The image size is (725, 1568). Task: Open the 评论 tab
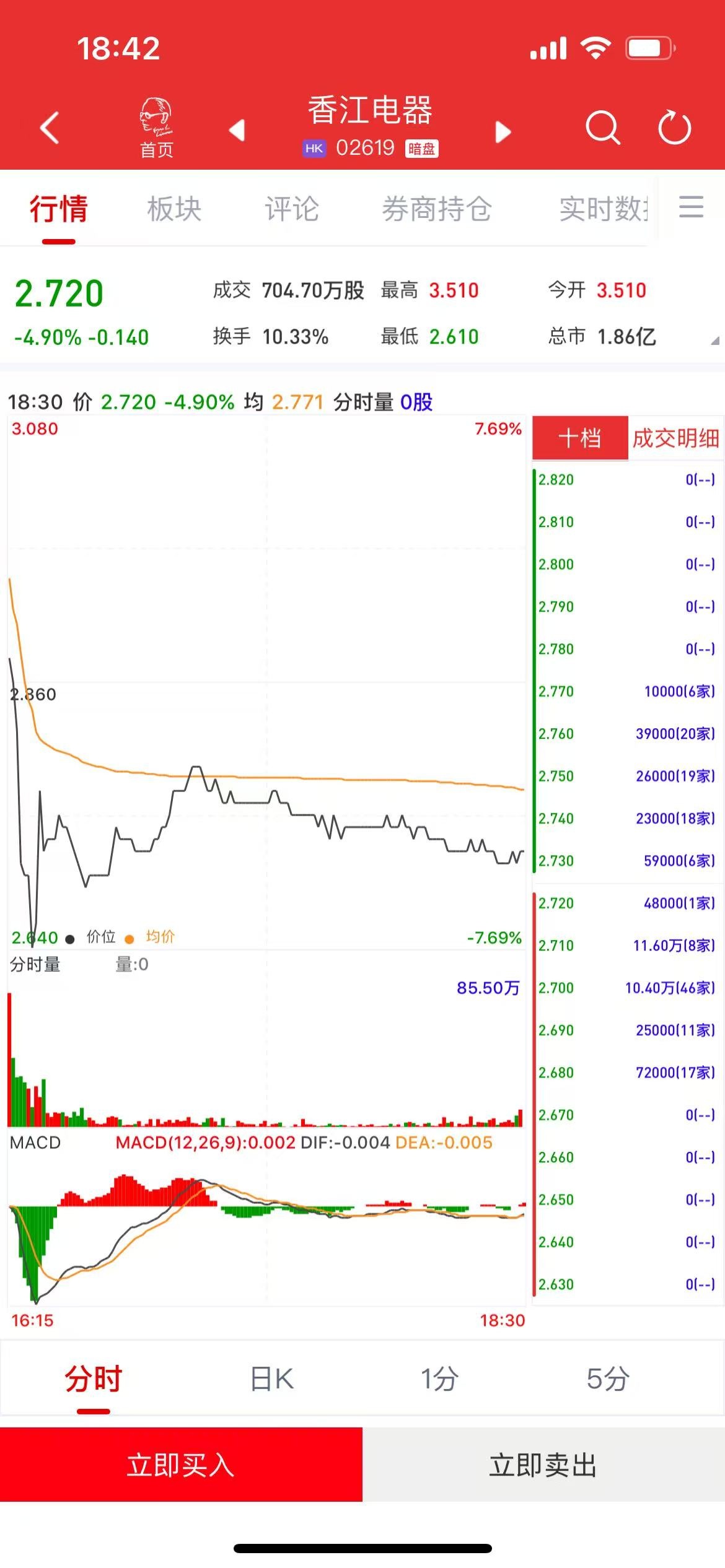pyautogui.click(x=291, y=209)
